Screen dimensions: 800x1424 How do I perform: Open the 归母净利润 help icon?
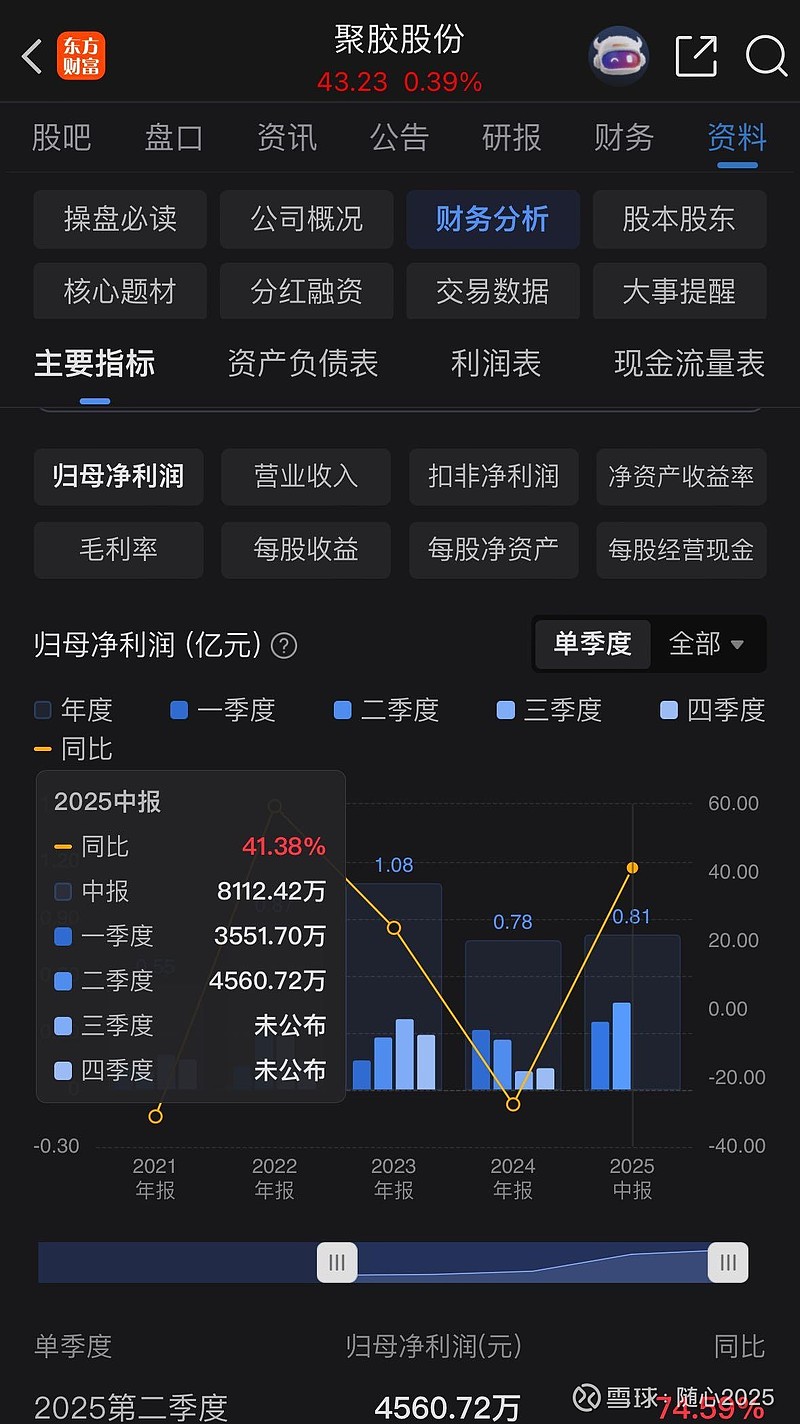point(284,646)
